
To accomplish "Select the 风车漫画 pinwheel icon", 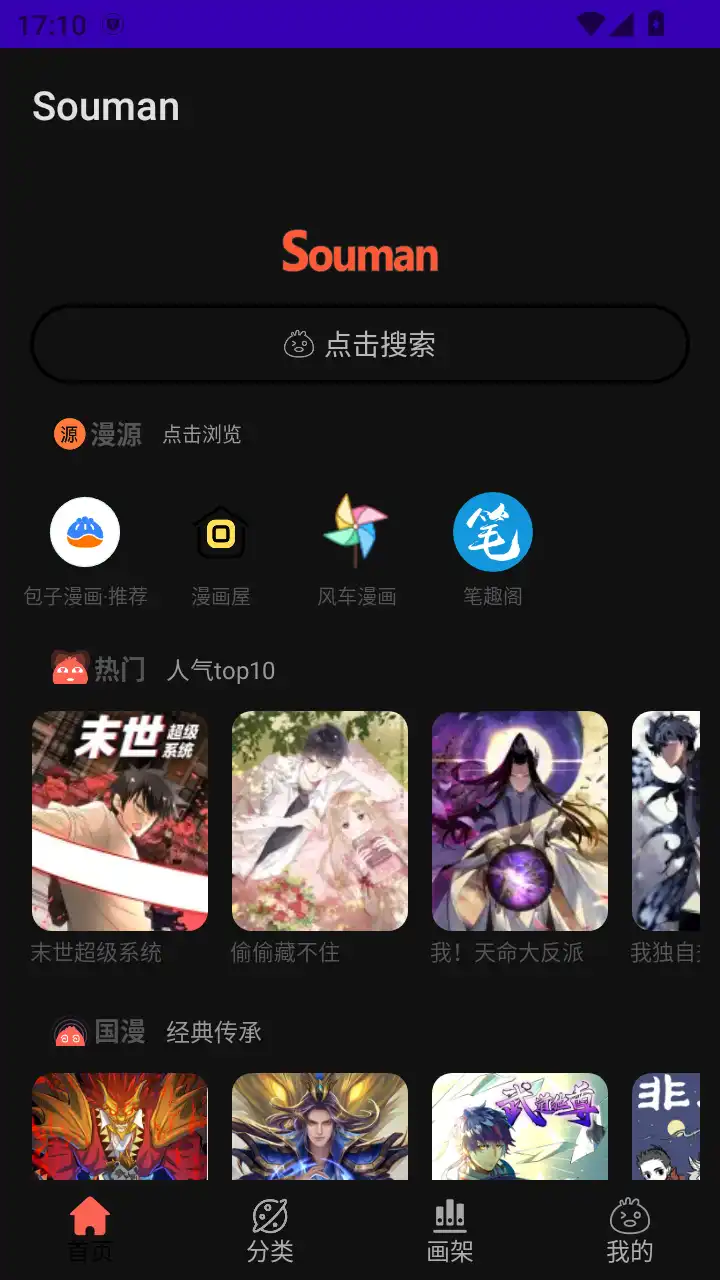I will click(356, 532).
